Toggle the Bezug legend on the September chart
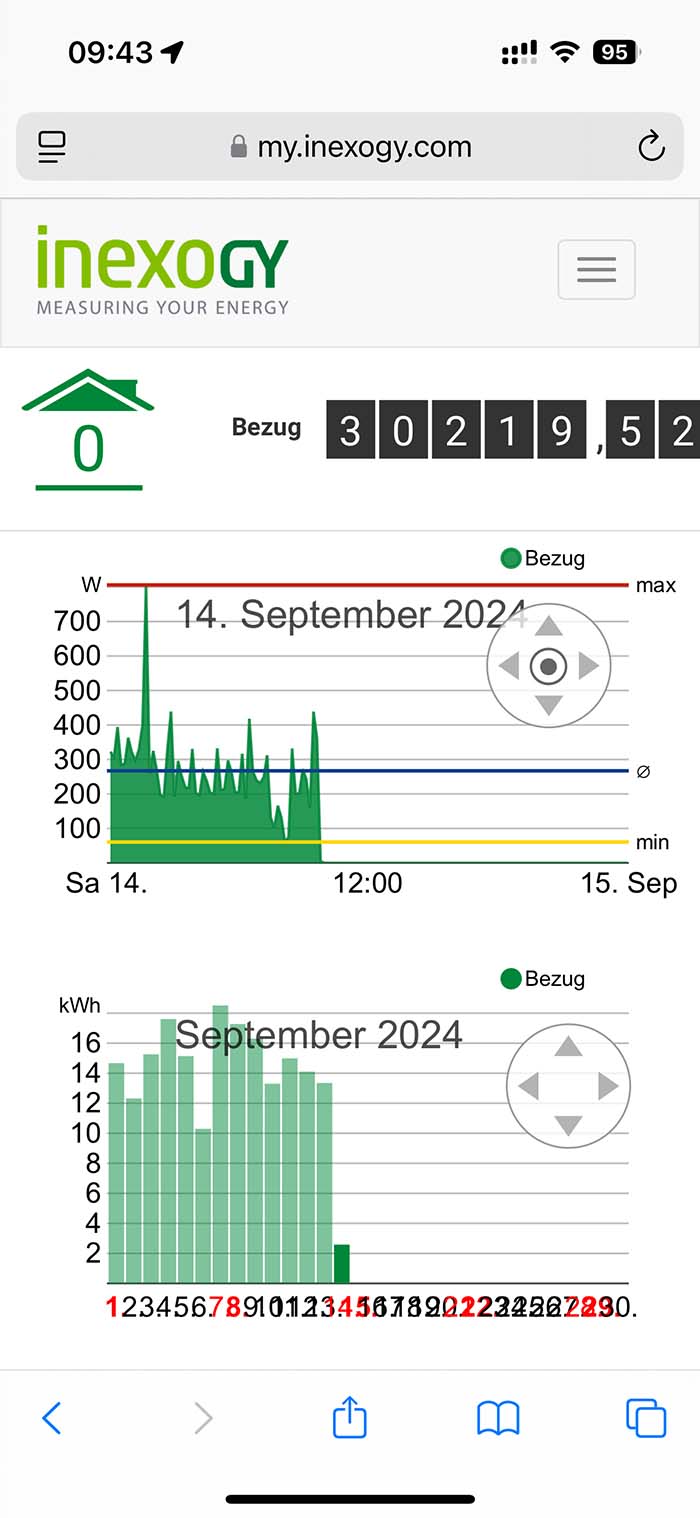Screen dimensions: 700x1518 click(x=543, y=979)
